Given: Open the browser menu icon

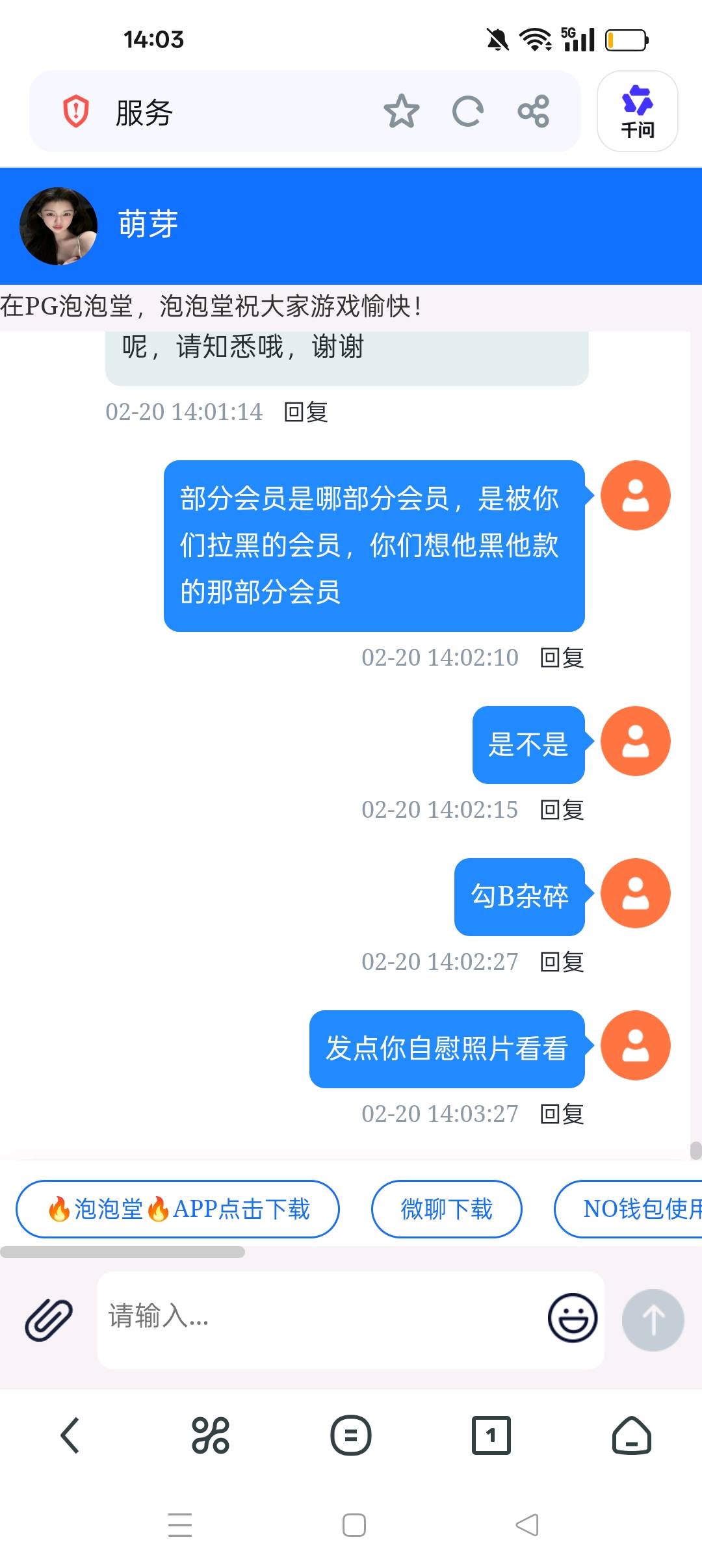Looking at the screenshot, I should pos(350,1435).
